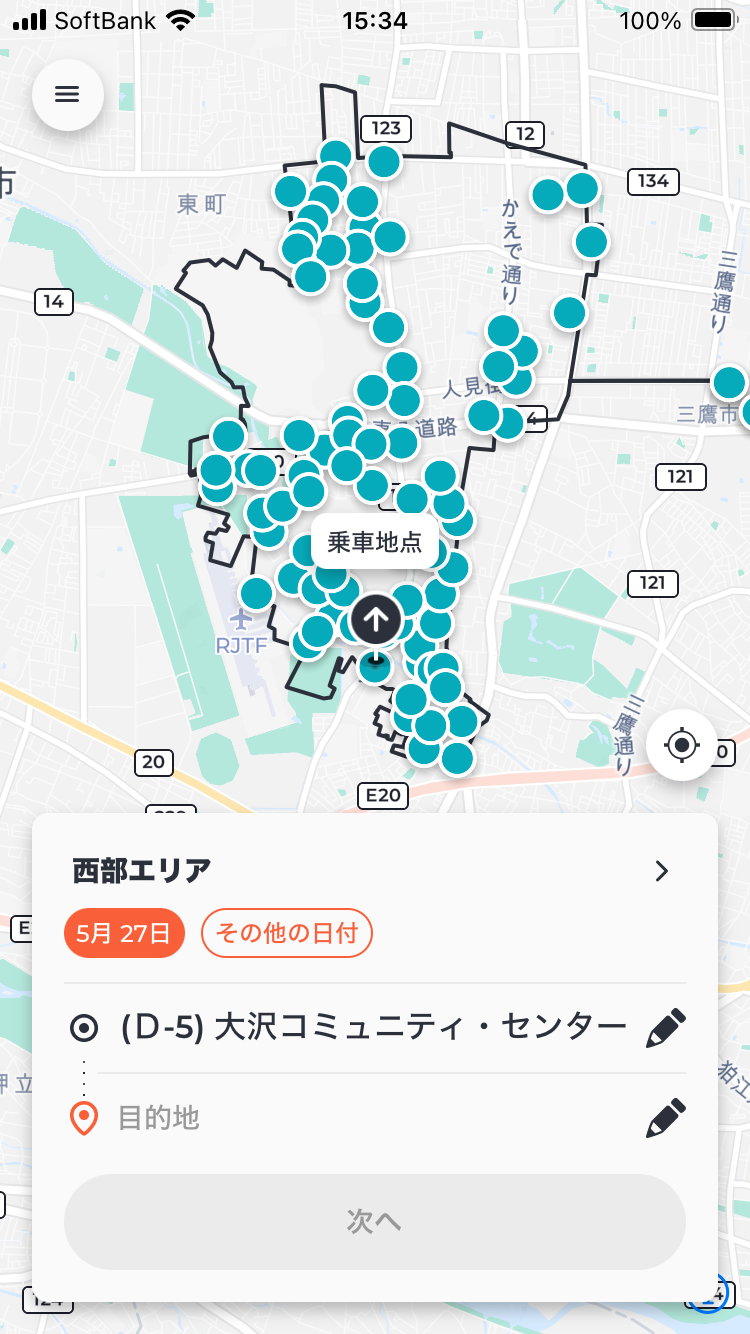Expand the 西部エリア area details
750x1334 pixels.
pyautogui.click(x=661, y=871)
